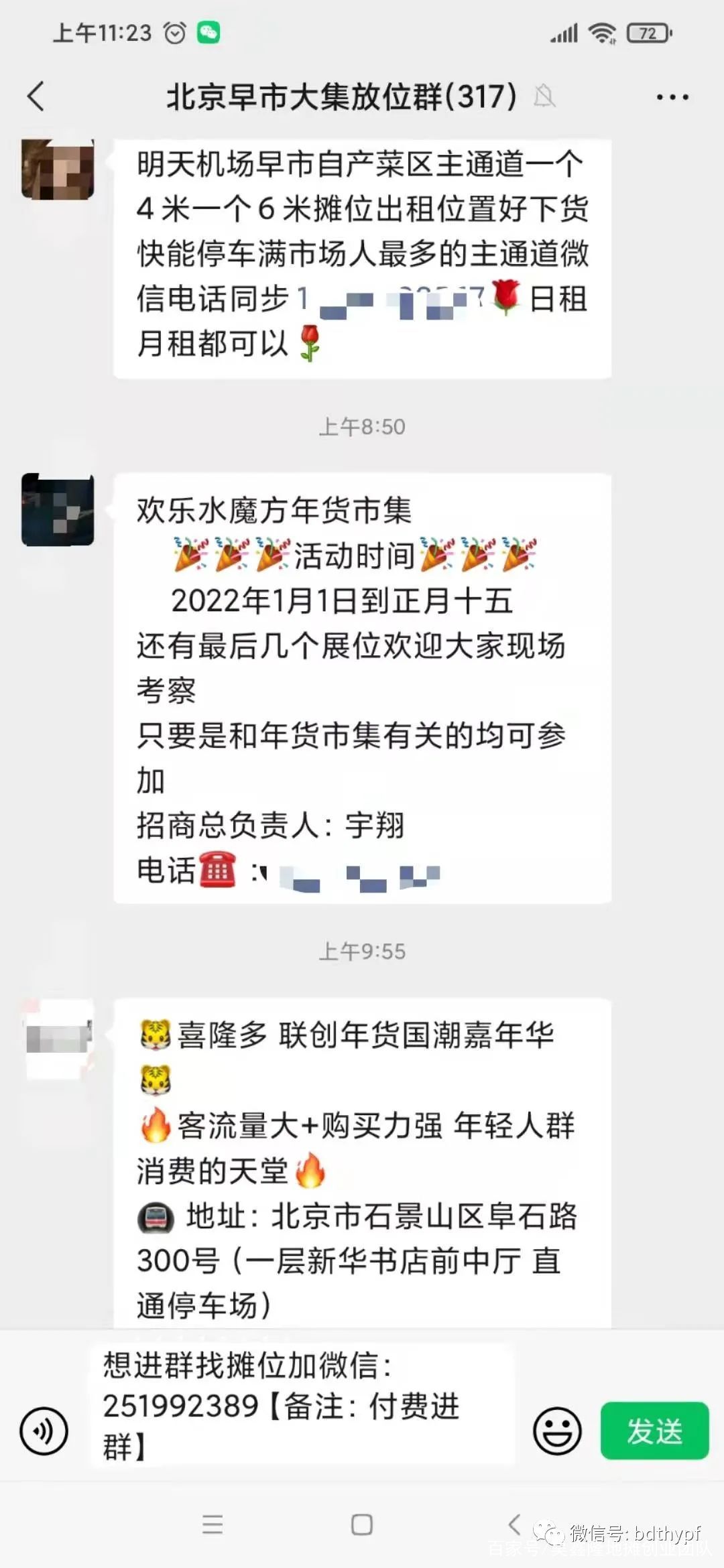Go to the system home screen

362,1525
